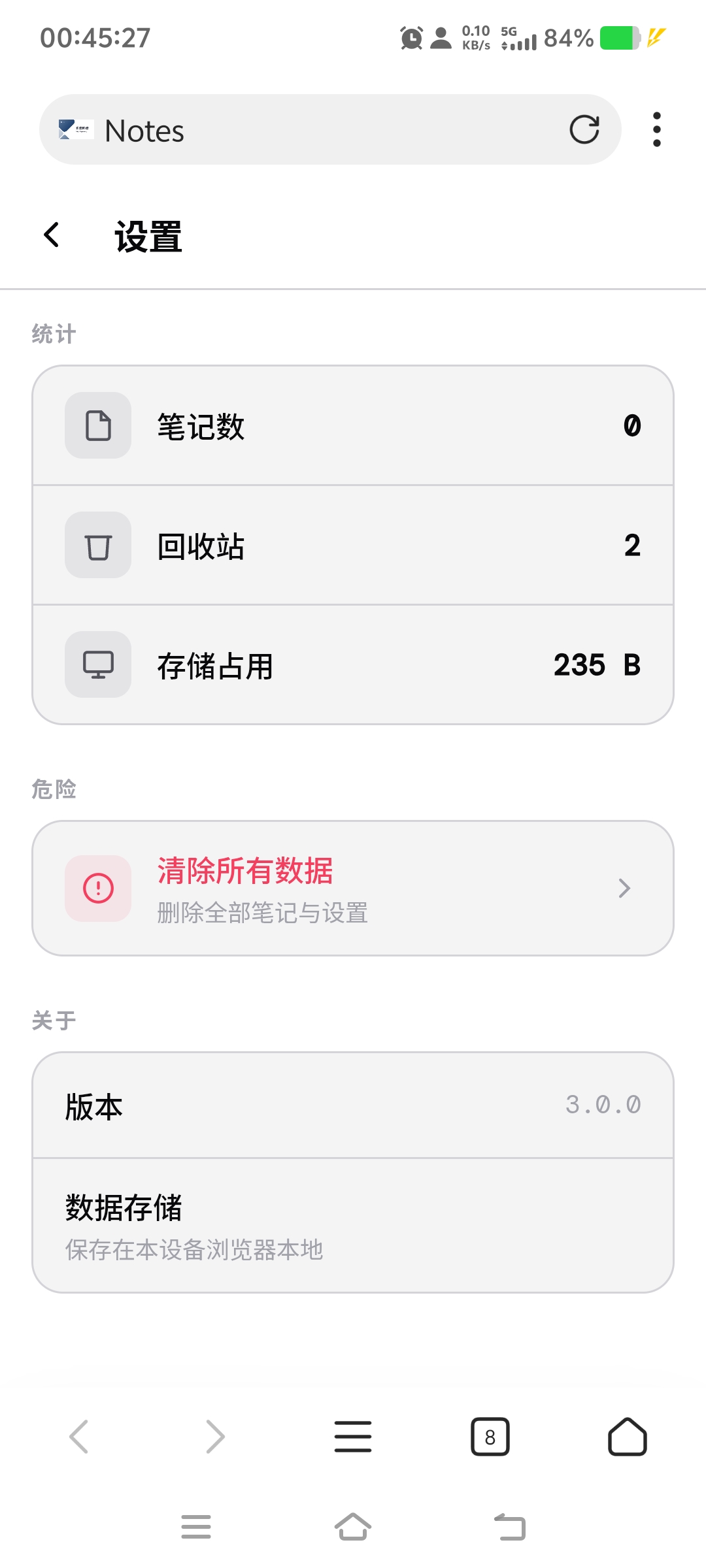The image size is (706, 1568).
Task: Tap the system back button
Action: 510,1527
